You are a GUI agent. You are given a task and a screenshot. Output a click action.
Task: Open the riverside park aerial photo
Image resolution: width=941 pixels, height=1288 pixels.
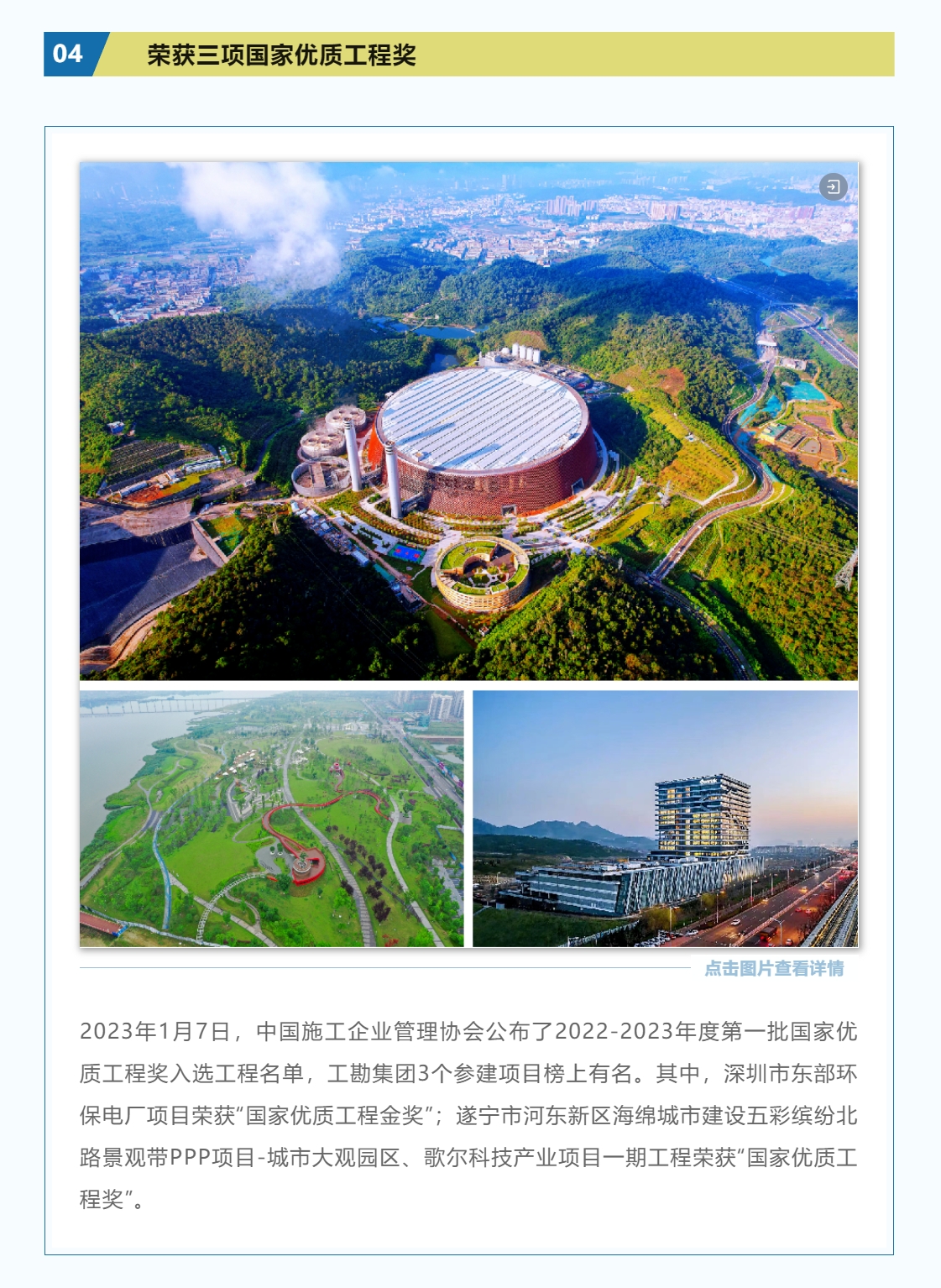(x=271, y=819)
